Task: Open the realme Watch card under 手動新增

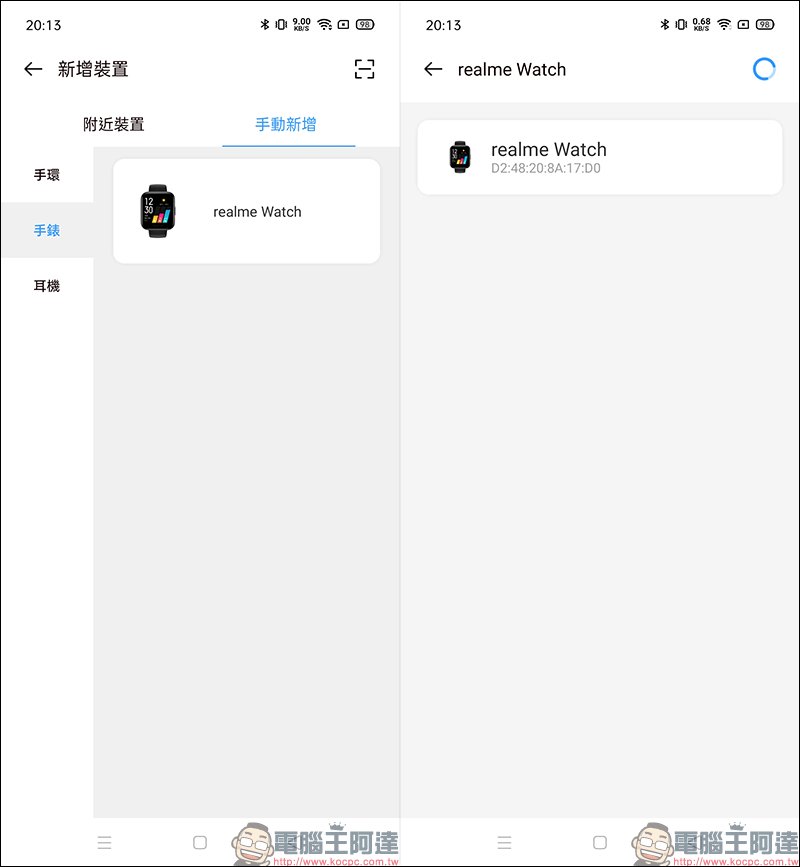Action: pos(246,211)
